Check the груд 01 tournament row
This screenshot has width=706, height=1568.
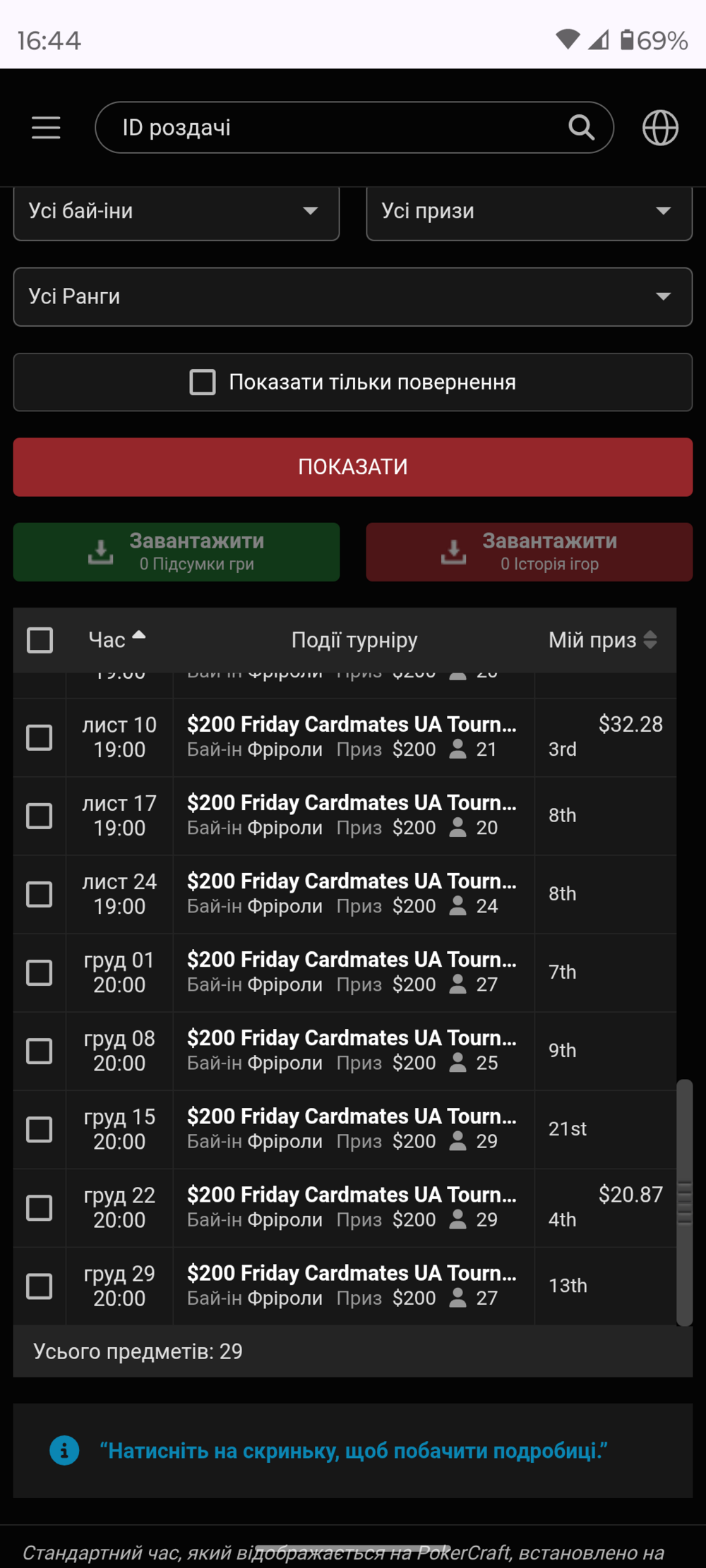click(x=40, y=972)
